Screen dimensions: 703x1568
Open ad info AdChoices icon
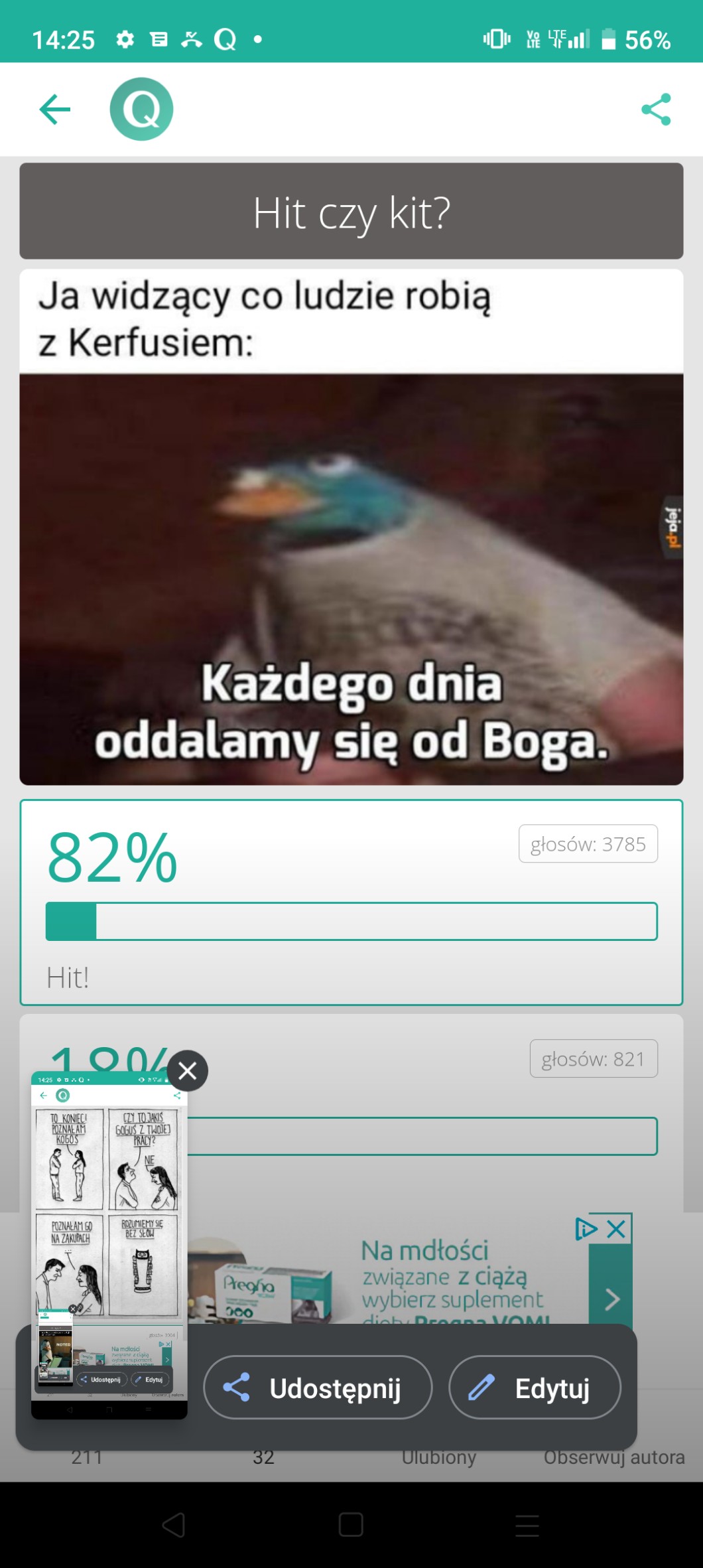[x=586, y=1229]
